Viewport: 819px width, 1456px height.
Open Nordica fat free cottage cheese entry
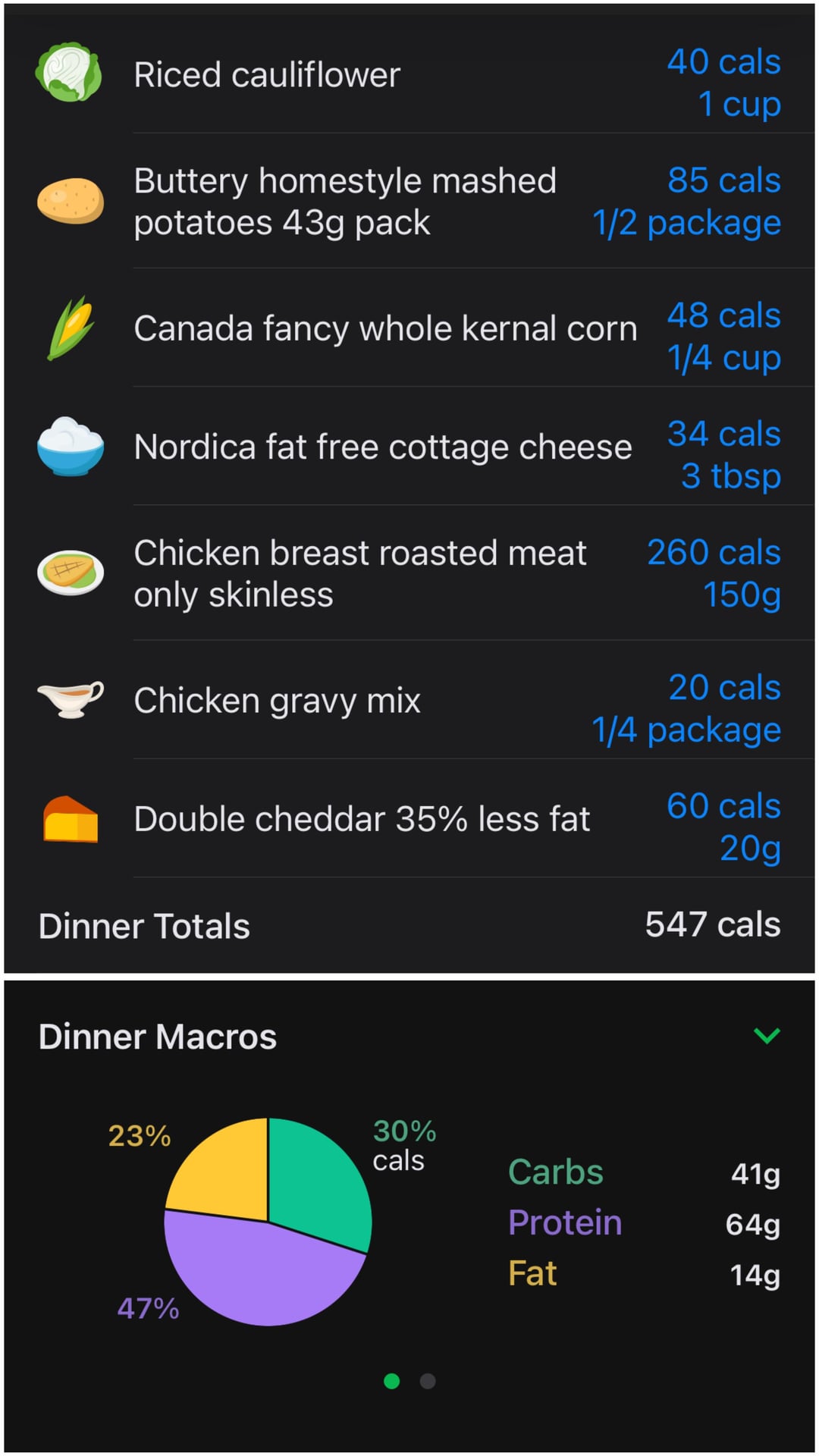409,447
